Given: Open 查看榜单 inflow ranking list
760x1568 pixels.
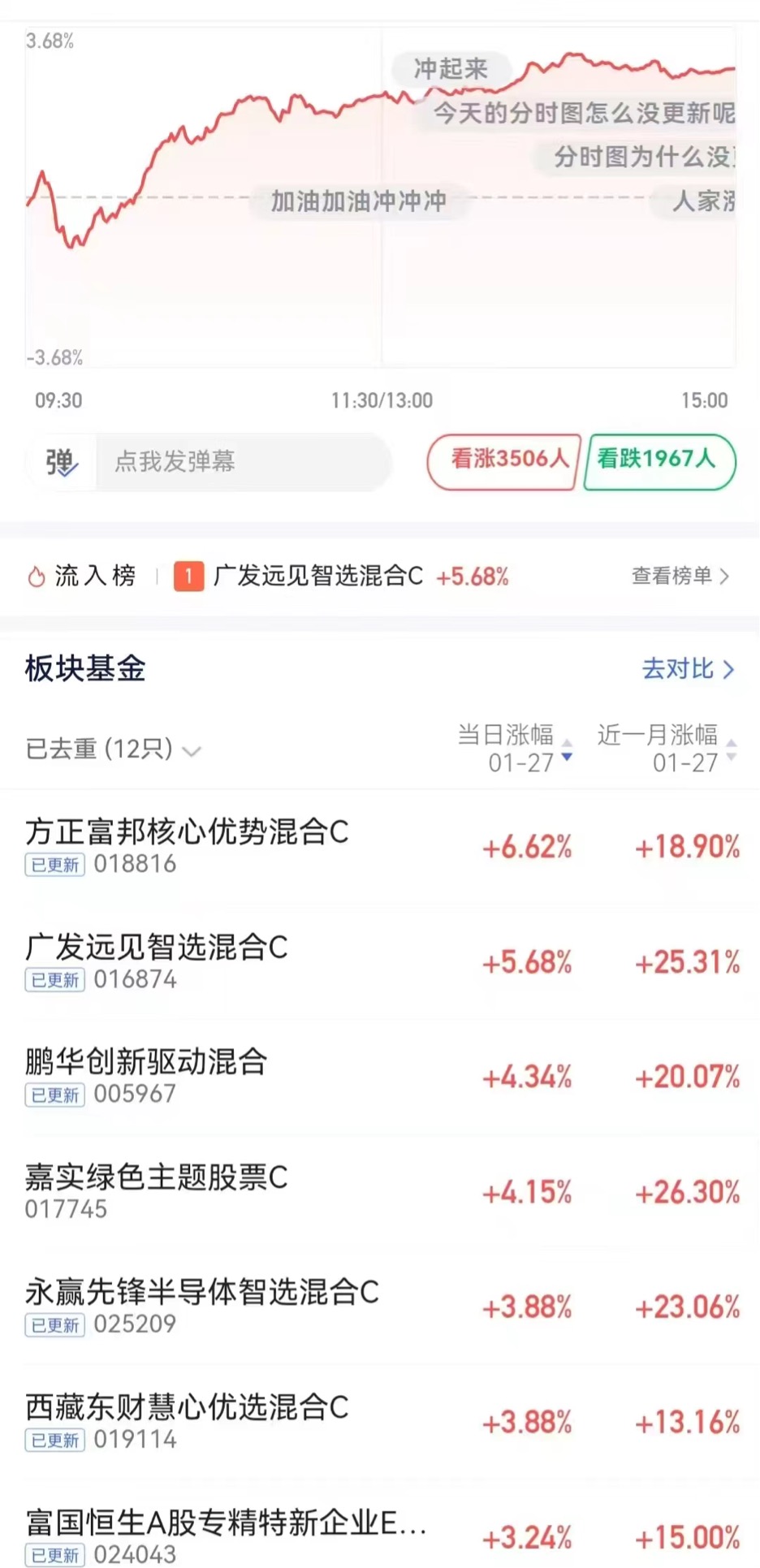Looking at the screenshot, I should [x=680, y=577].
